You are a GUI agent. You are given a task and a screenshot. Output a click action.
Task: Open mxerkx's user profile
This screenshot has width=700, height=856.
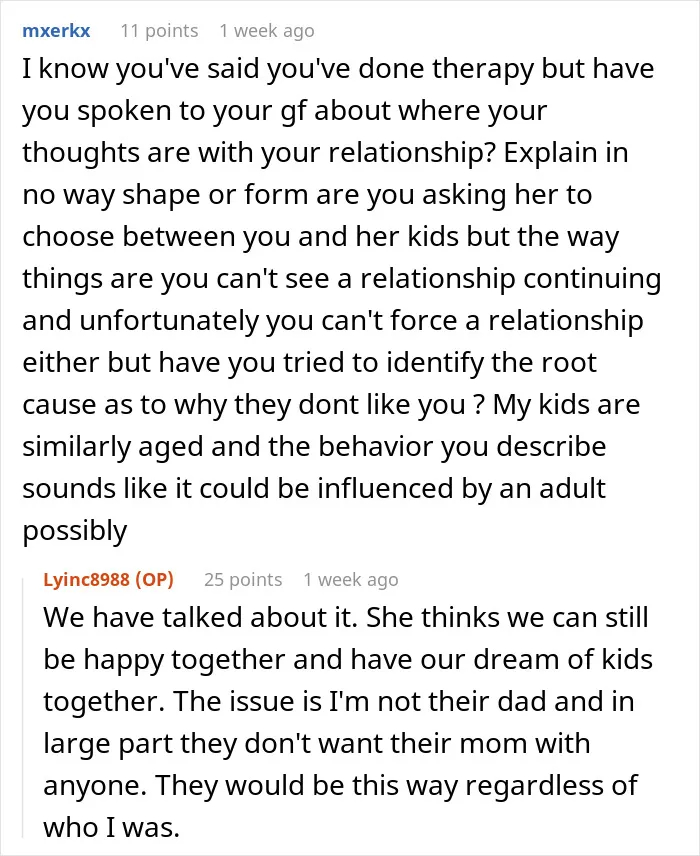[x=56, y=31]
